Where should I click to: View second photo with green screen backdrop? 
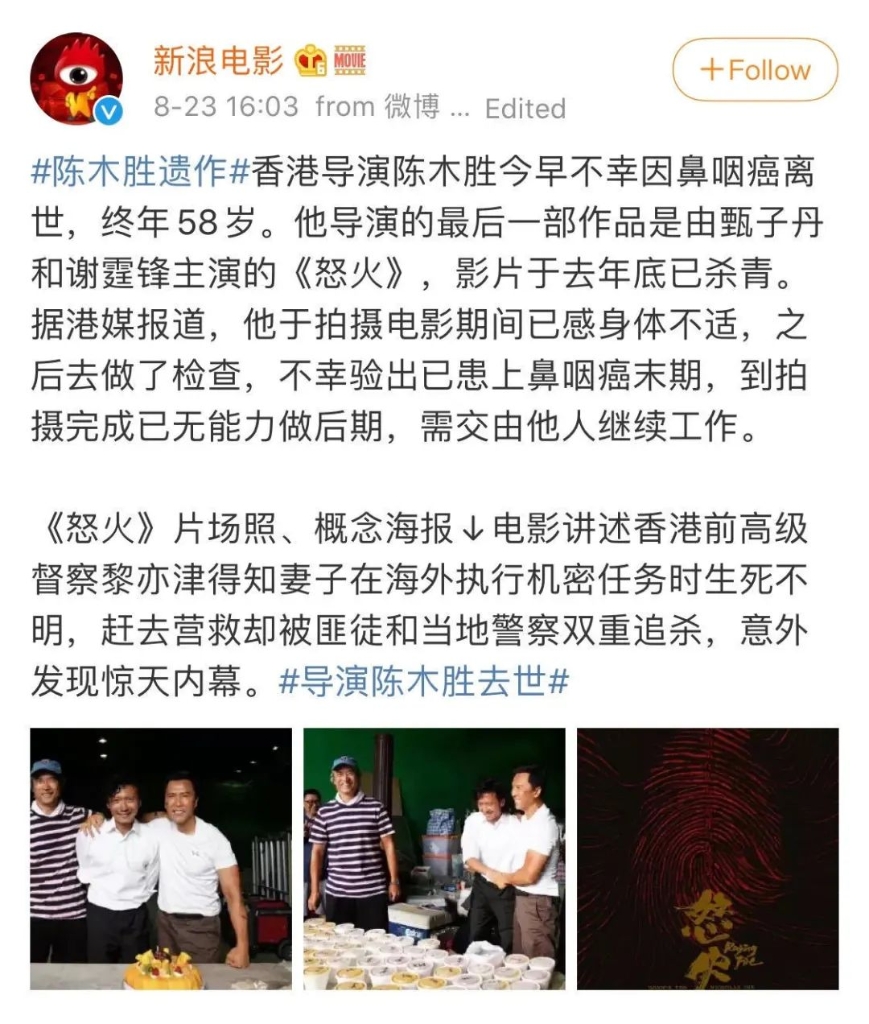[x=434, y=858]
